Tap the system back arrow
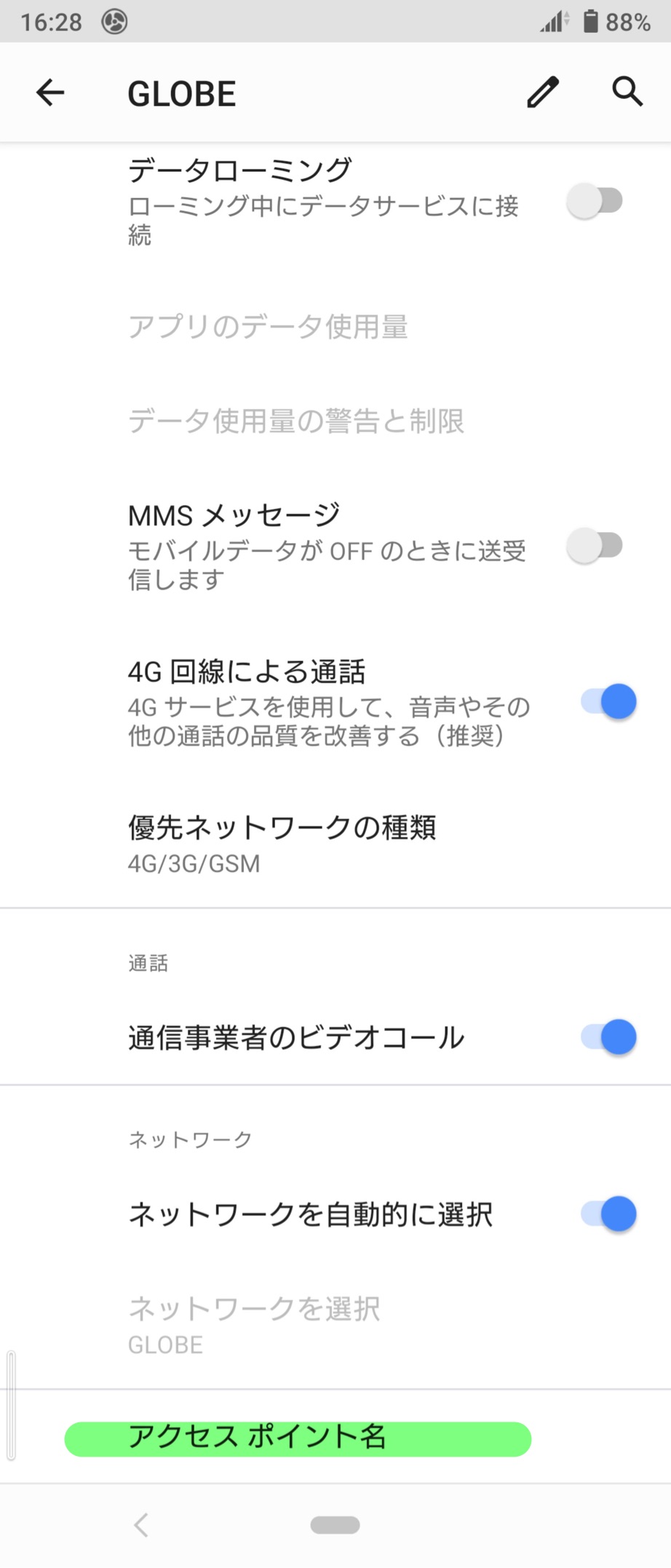The image size is (671, 1568). [142, 1524]
